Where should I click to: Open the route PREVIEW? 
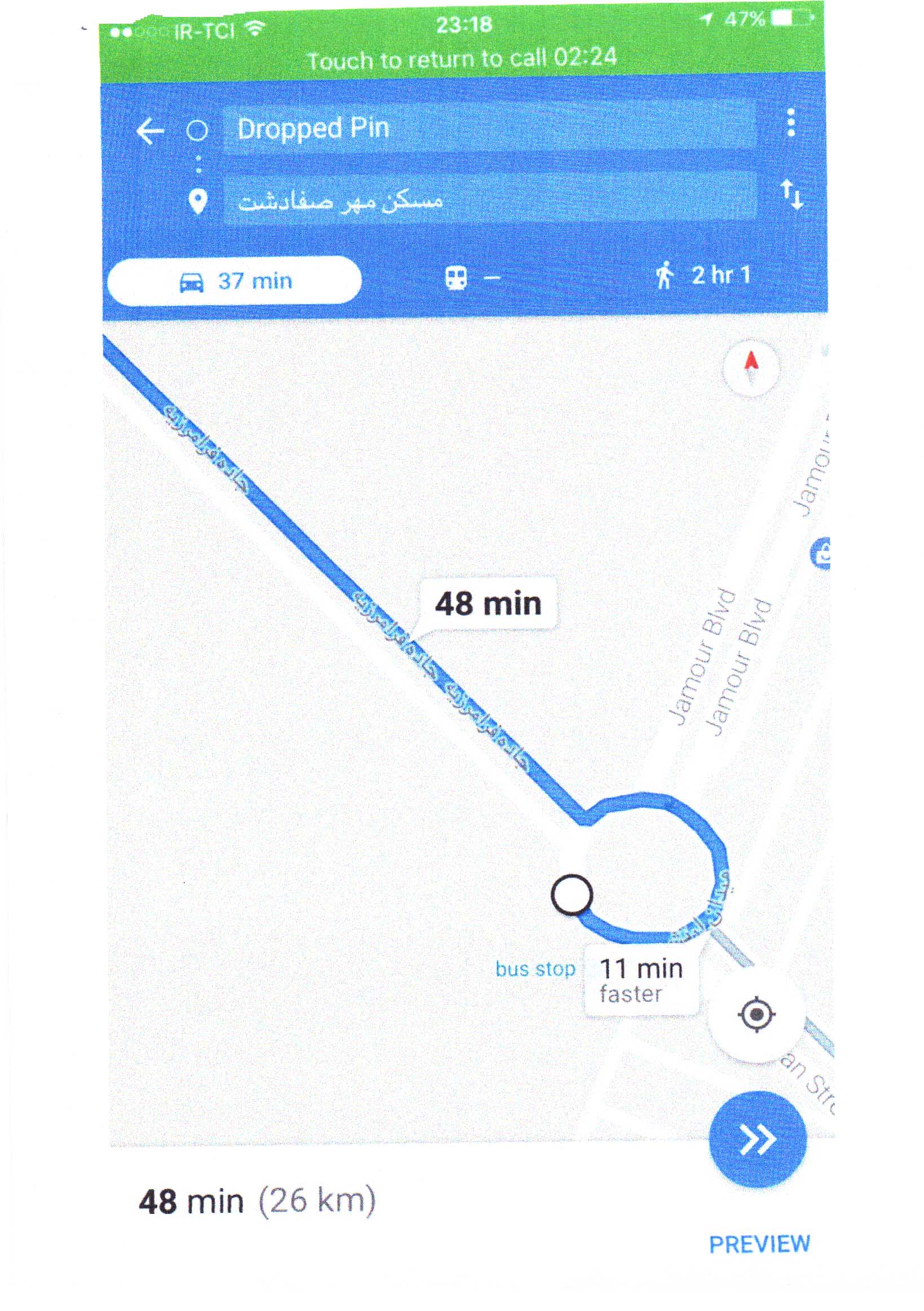pos(759,1244)
